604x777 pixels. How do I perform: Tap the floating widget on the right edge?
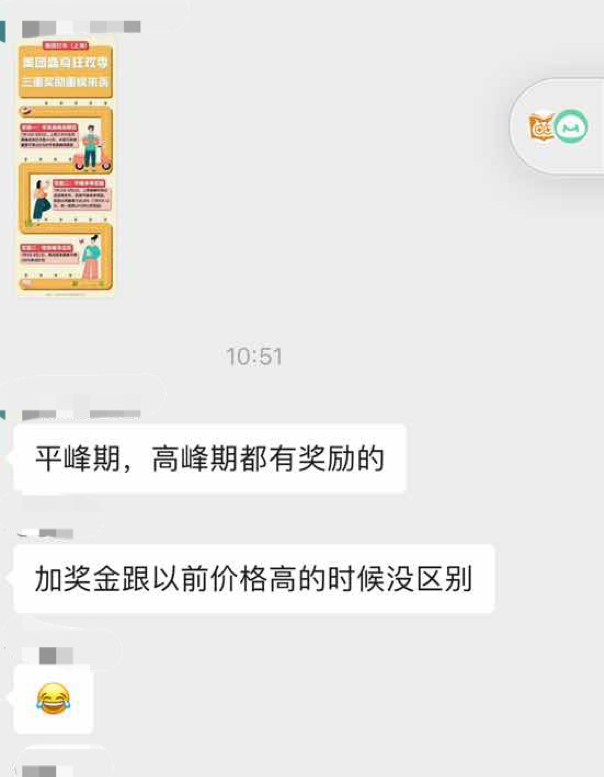[558, 127]
